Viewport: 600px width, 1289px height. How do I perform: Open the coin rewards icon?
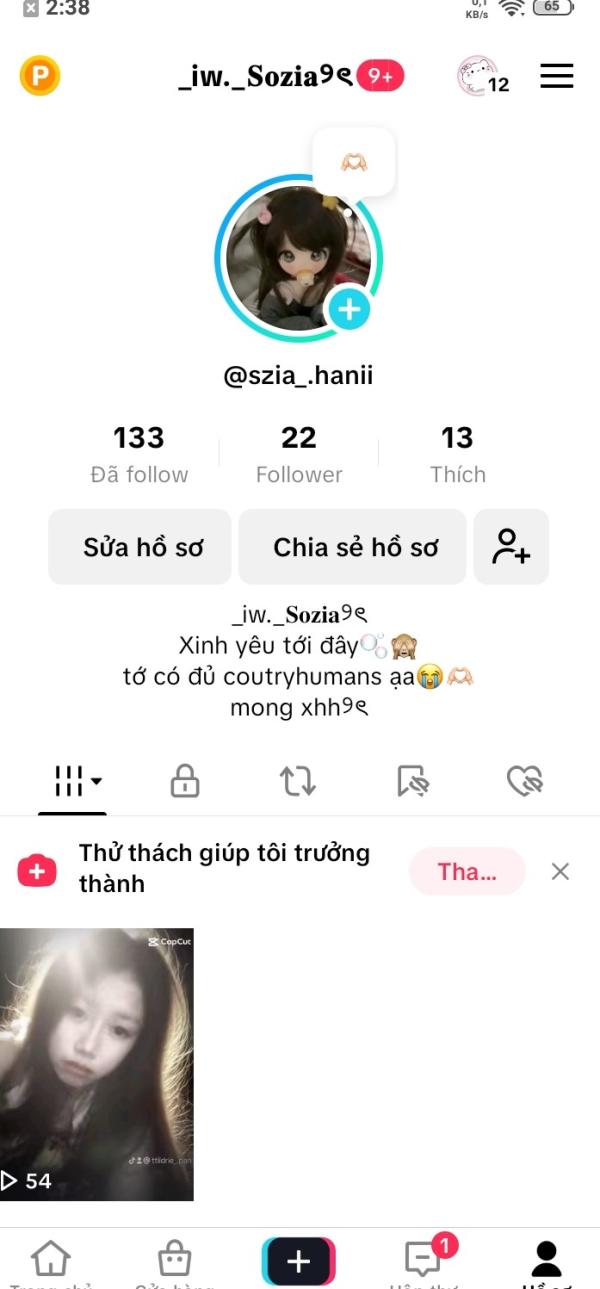click(x=40, y=76)
